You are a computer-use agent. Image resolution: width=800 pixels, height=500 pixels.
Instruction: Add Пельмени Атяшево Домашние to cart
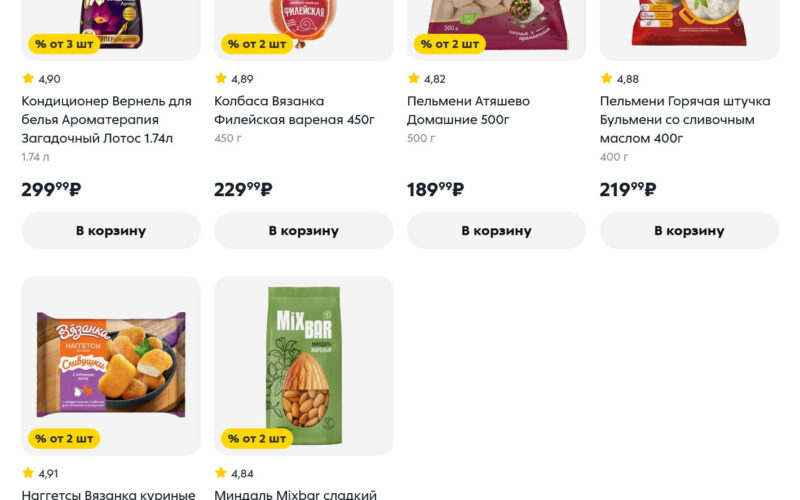[496, 230]
